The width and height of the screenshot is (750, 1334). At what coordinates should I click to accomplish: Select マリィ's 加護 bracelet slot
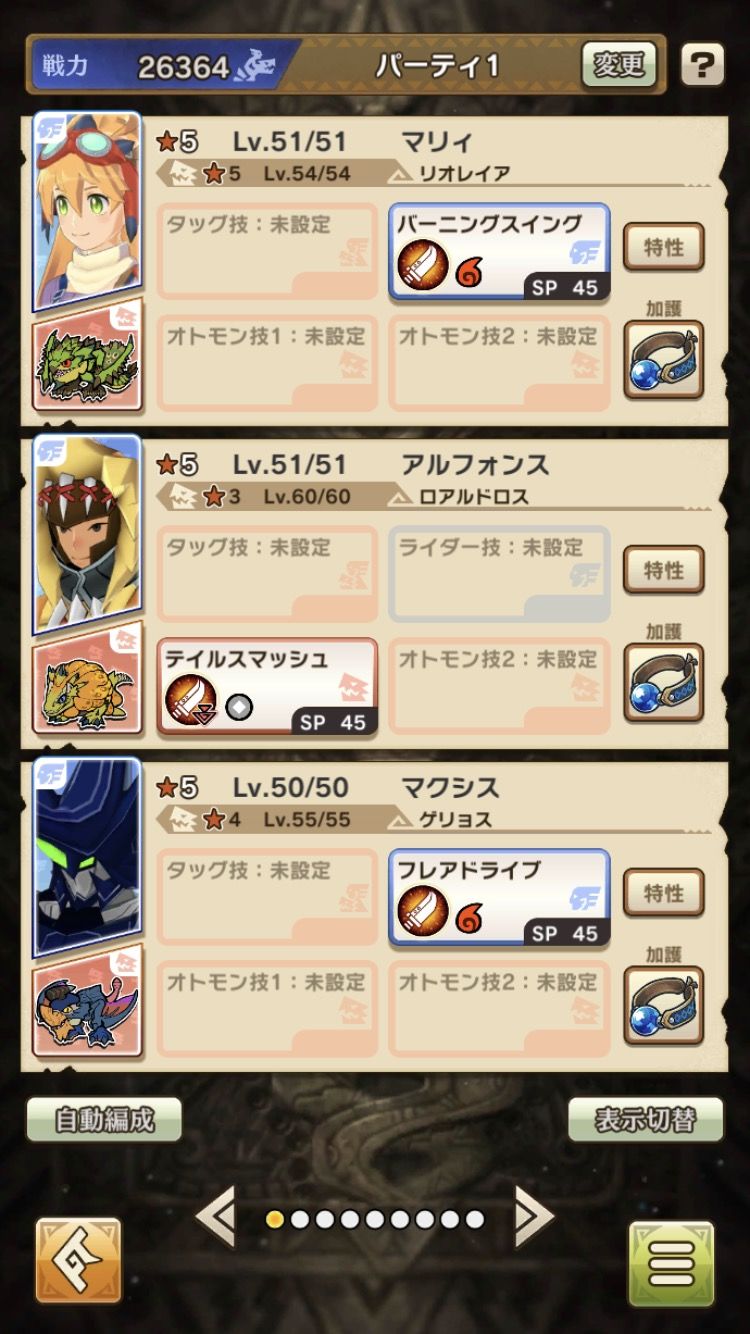click(664, 360)
